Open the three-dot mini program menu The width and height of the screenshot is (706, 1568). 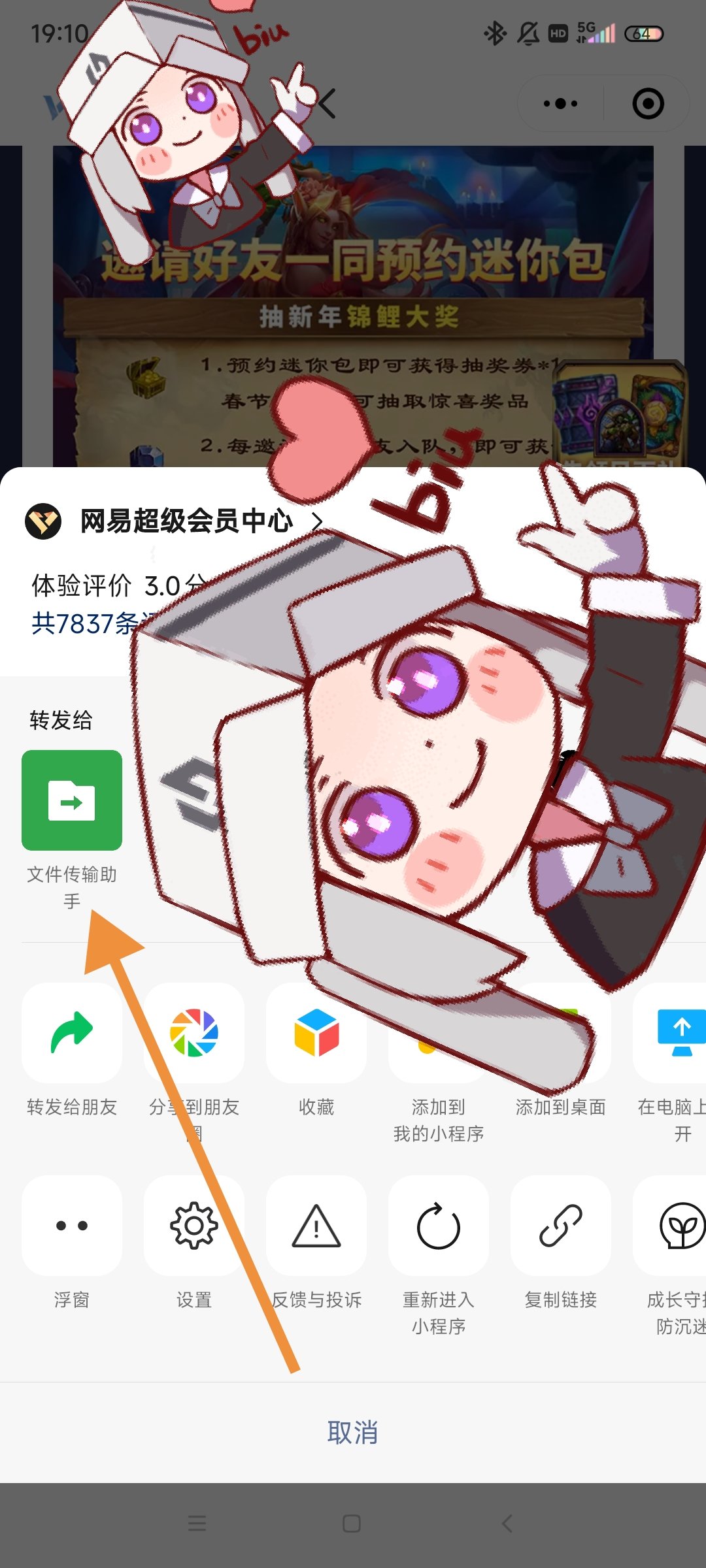560,103
